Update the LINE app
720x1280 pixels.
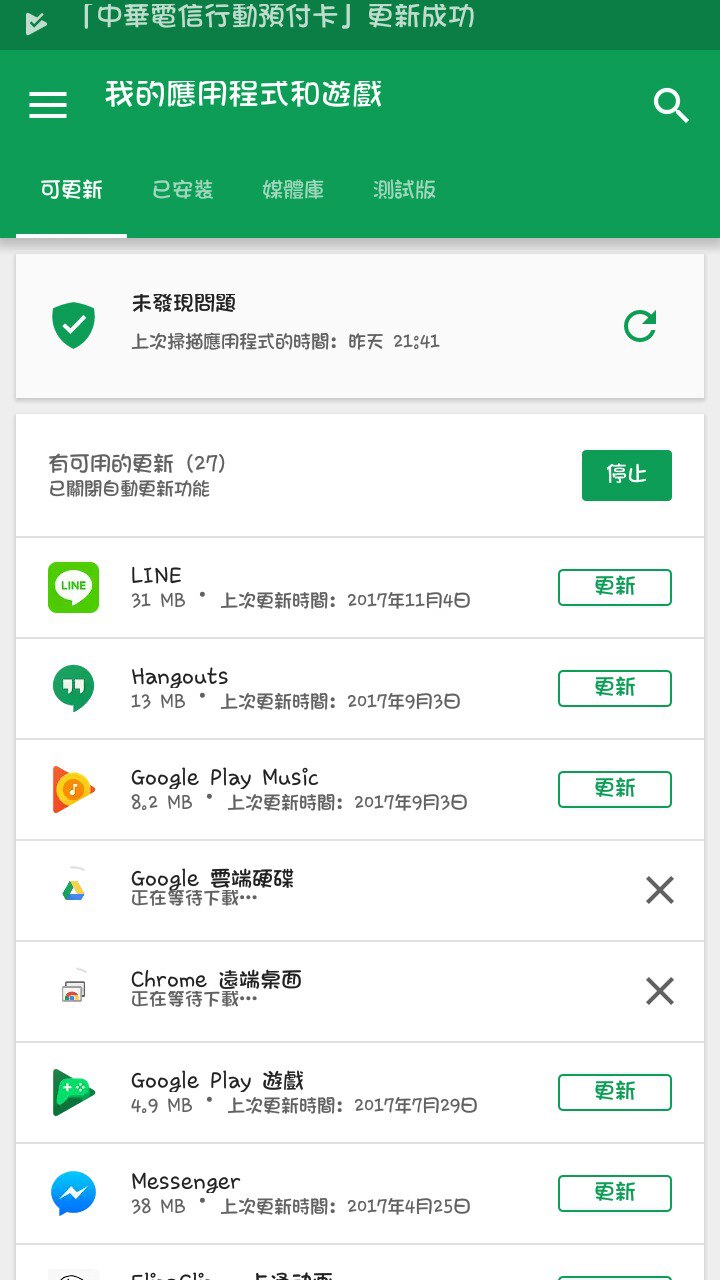[614, 587]
